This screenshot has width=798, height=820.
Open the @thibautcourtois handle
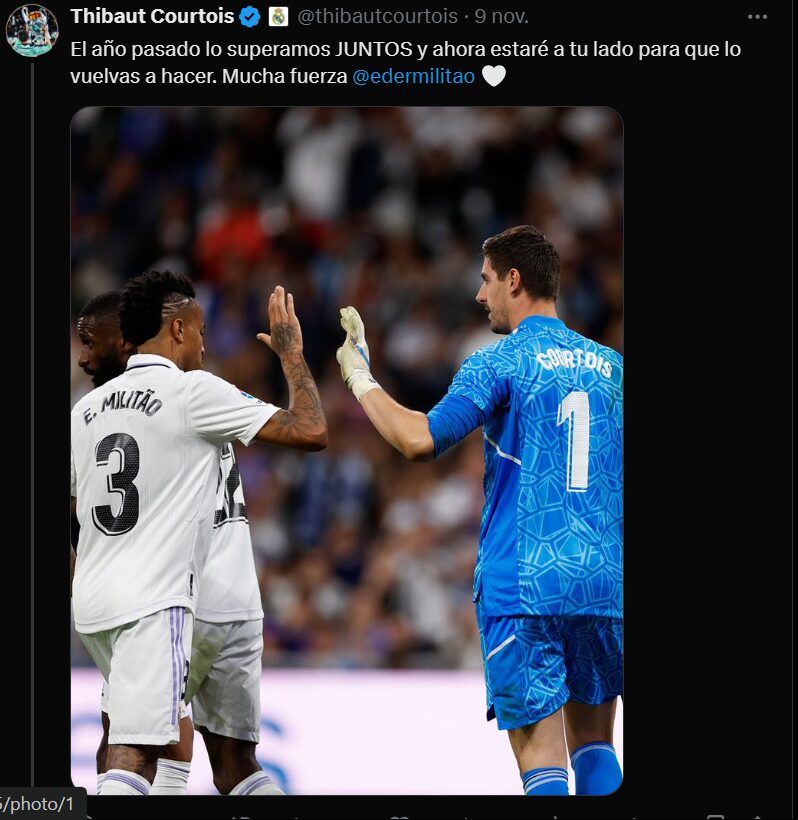(377, 16)
